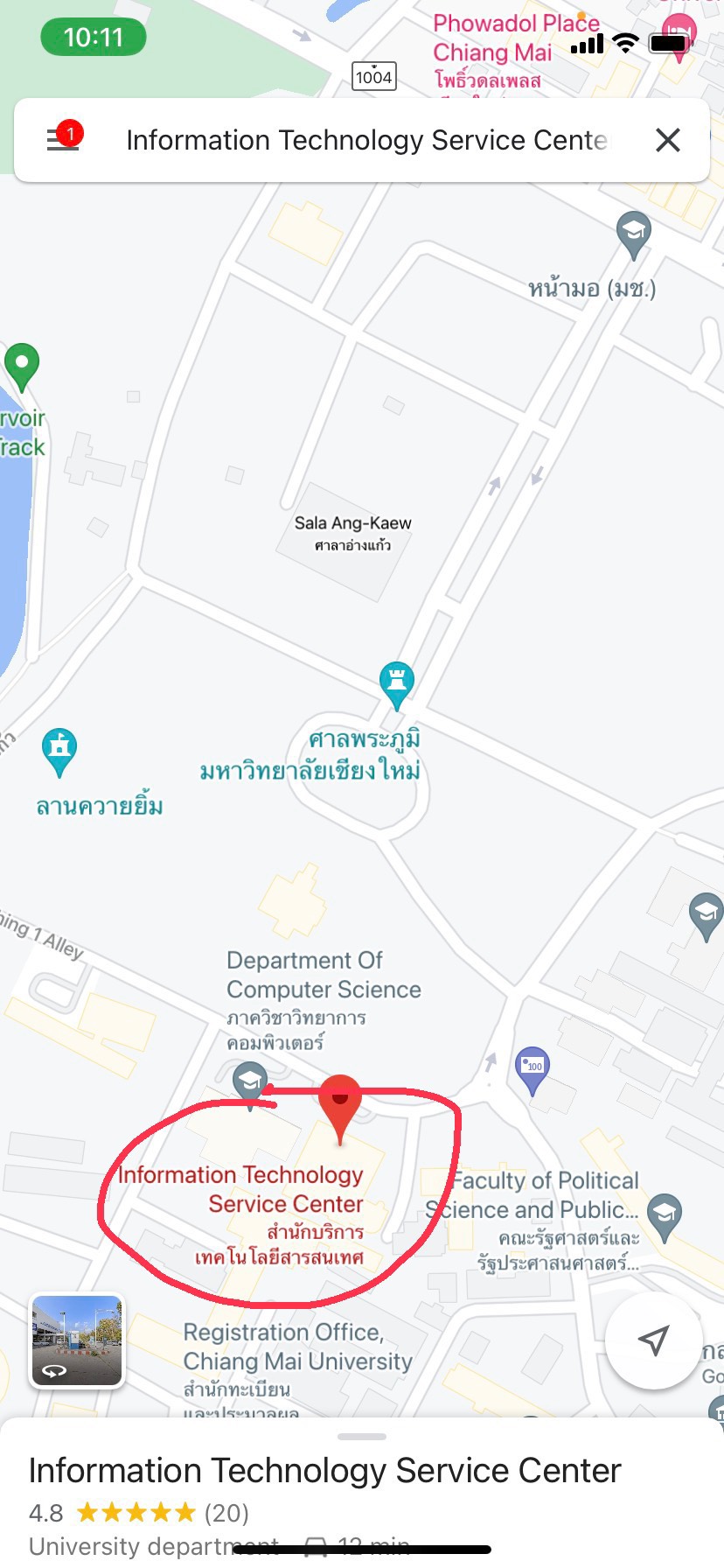Screen dimensions: 724x1568
Task: Select the Sala Ang-Kaew place label
Action: [352, 532]
